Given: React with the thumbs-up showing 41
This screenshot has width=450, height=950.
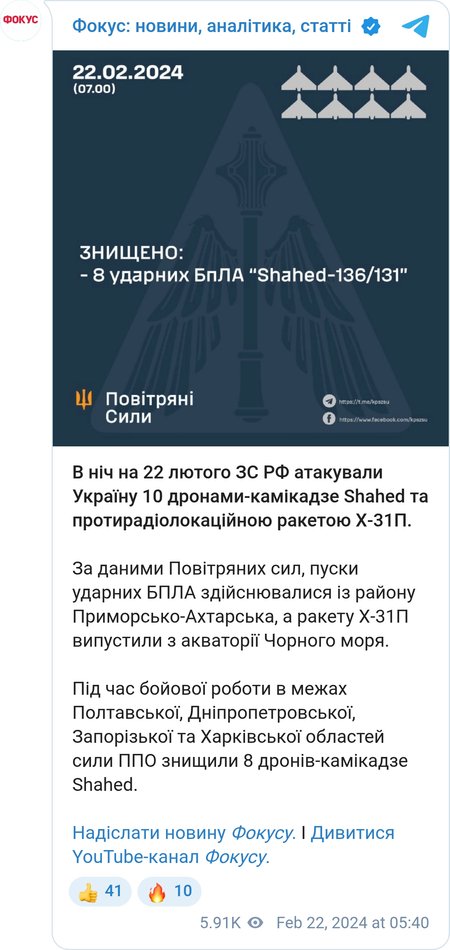Looking at the screenshot, I should (100, 891).
